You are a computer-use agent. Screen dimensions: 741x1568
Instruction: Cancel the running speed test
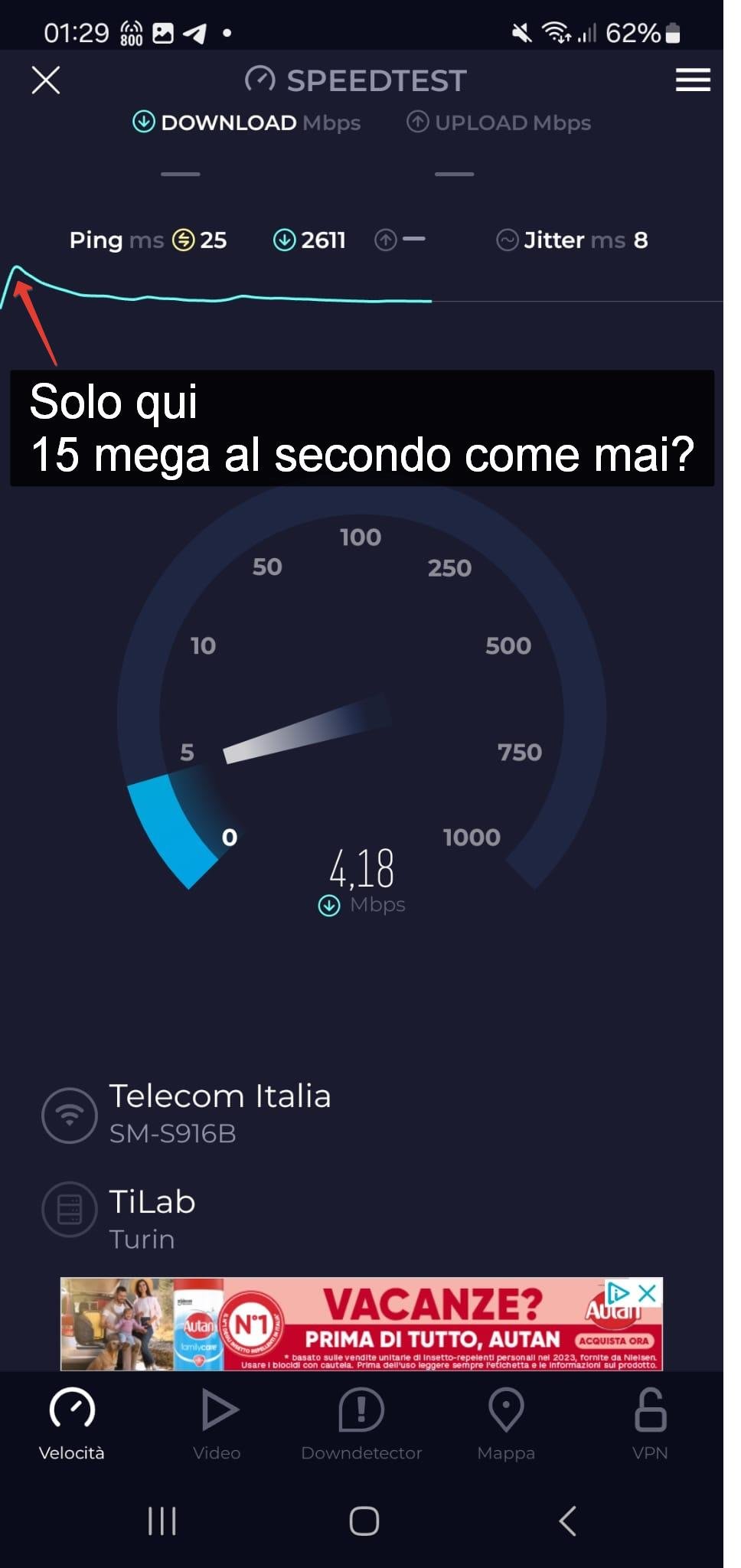[x=46, y=80]
